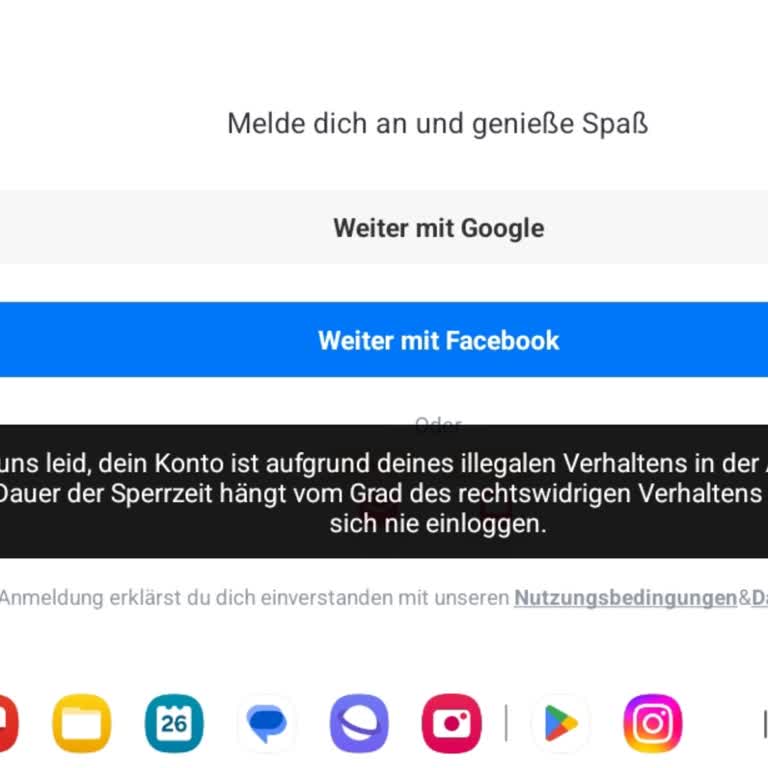Launch Samsung Internet browser
The width and height of the screenshot is (768, 768).
pyautogui.click(x=359, y=723)
